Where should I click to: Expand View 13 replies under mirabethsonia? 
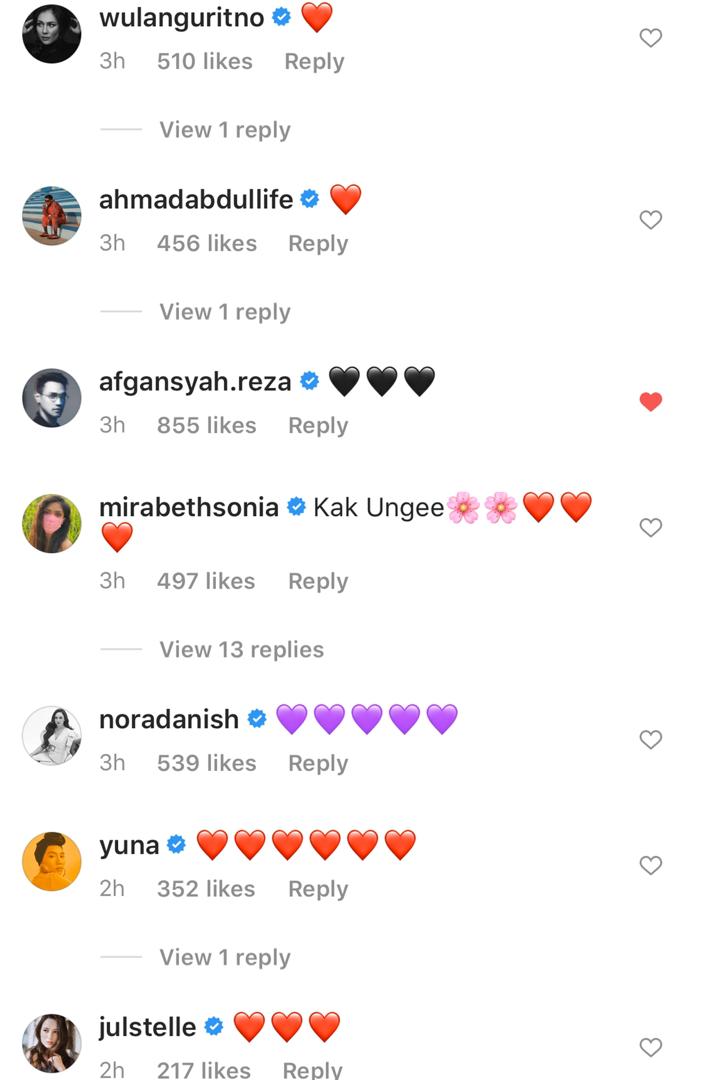pyautogui.click(x=241, y=649)
